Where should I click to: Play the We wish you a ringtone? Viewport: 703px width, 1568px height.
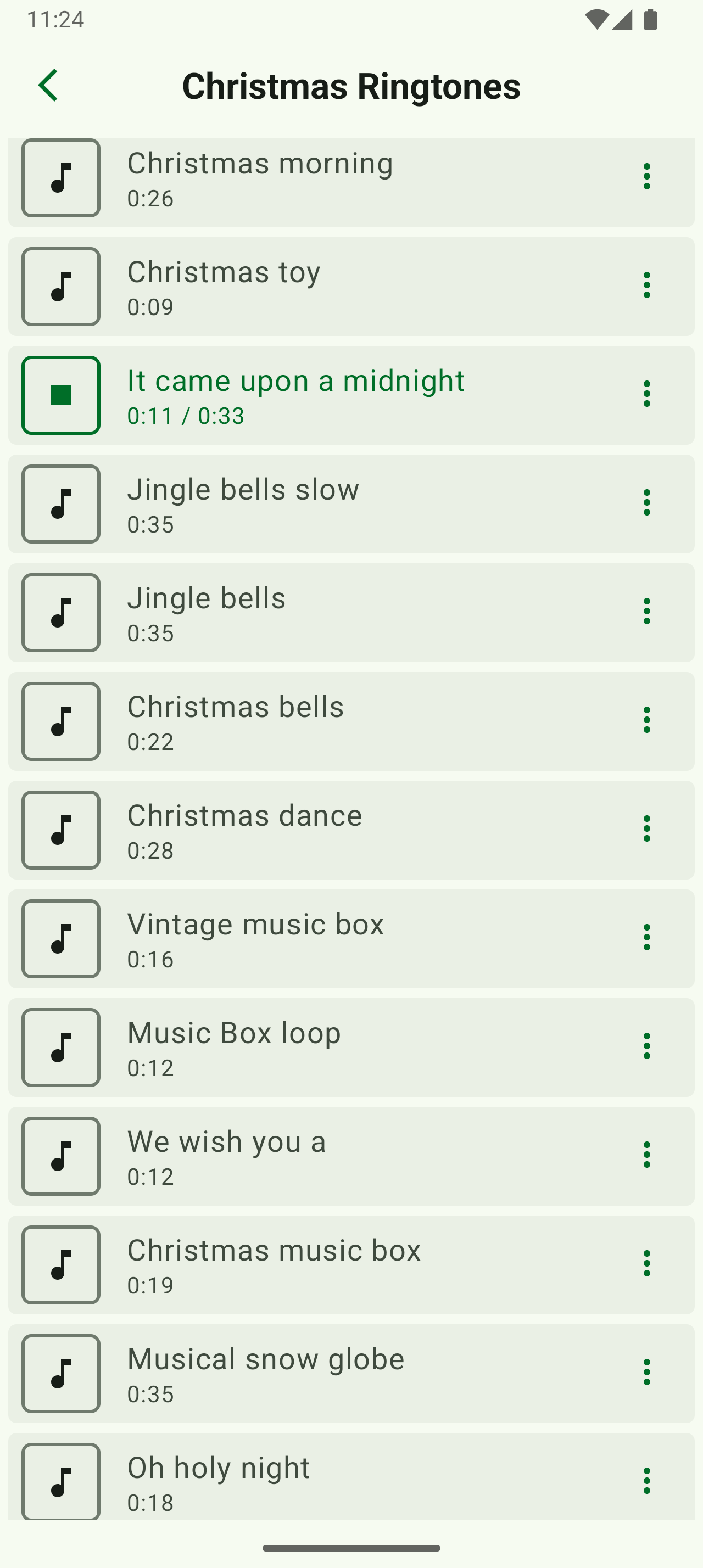point(61,1156)
